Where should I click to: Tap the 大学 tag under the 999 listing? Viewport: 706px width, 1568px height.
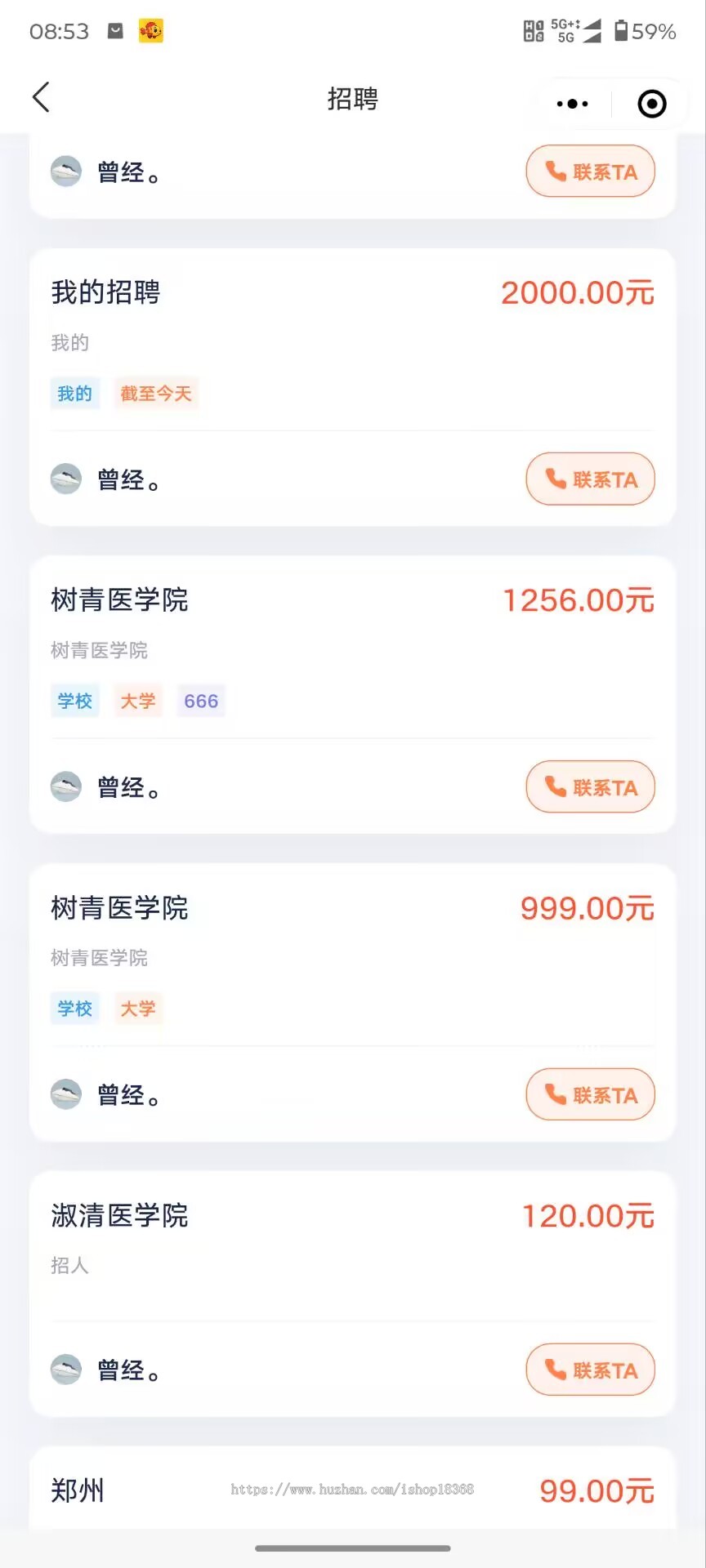(x=137, y=1009)
